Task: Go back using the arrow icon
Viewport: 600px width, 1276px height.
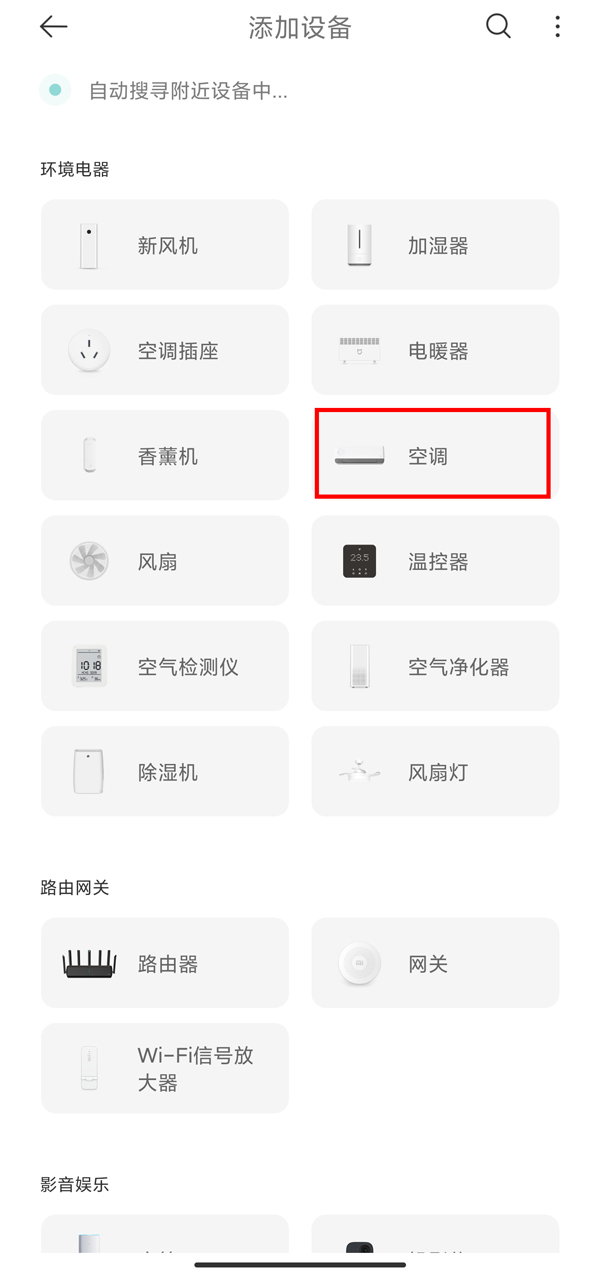Action: click(x=54, y=27)
